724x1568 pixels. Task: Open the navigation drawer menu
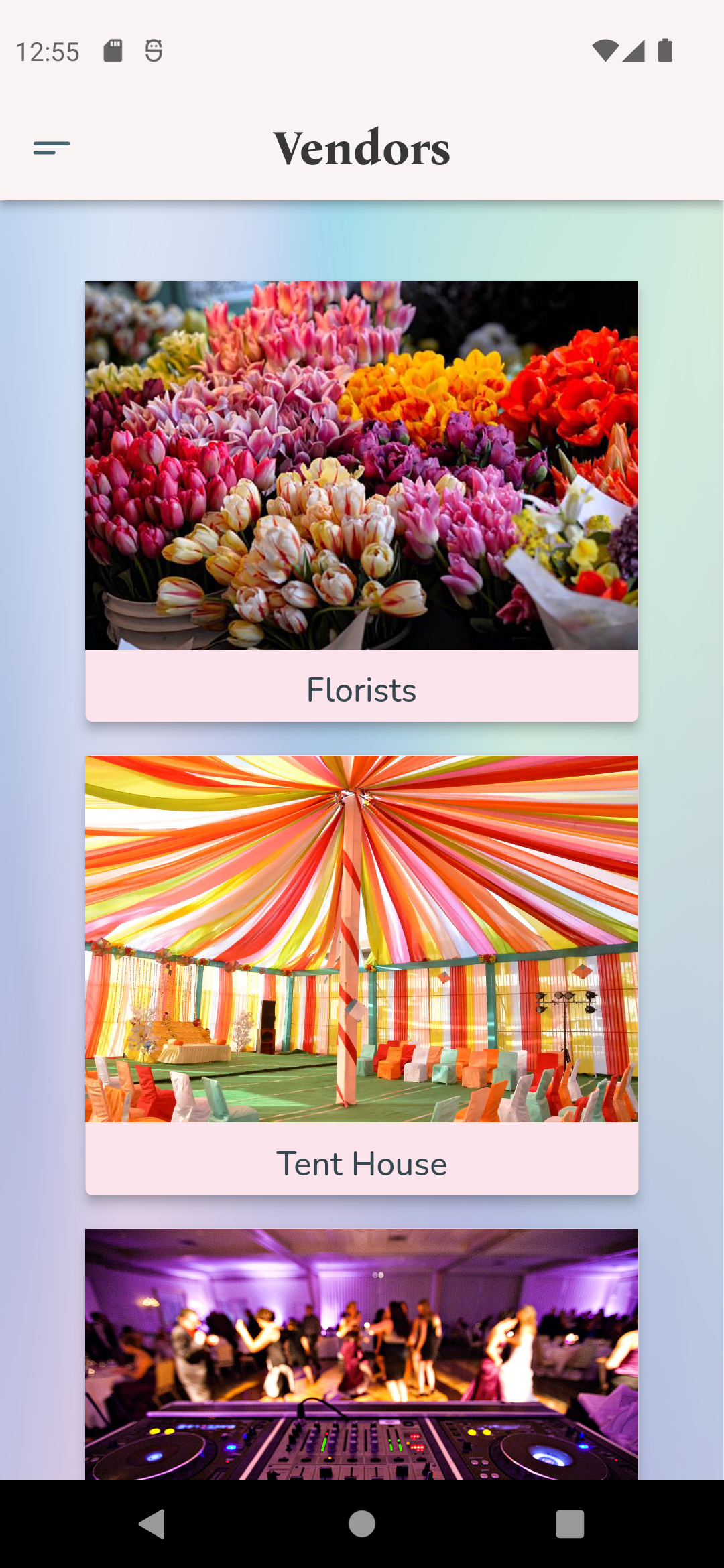pos(52,147)
